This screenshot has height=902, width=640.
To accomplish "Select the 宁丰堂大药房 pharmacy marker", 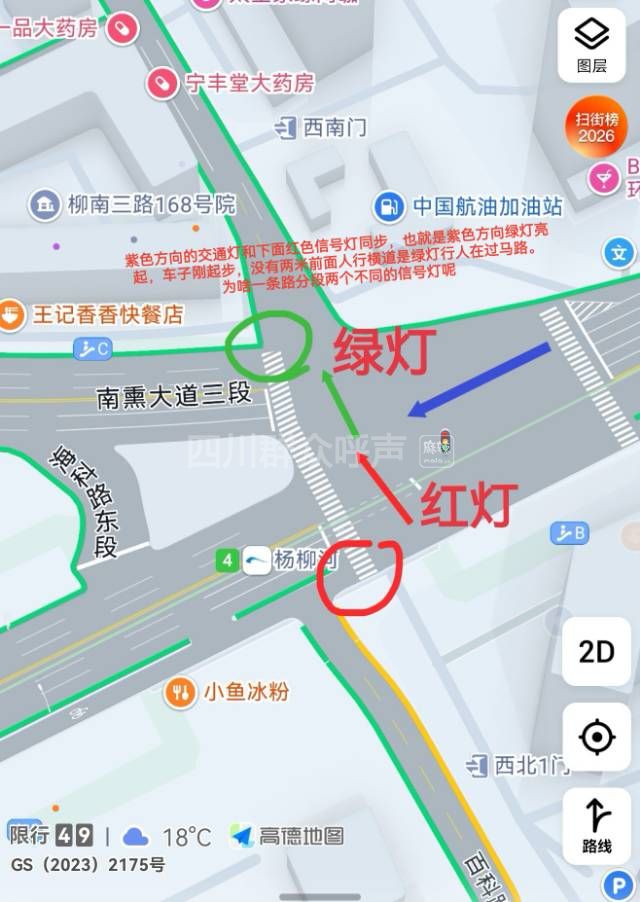I will (161, 82).
